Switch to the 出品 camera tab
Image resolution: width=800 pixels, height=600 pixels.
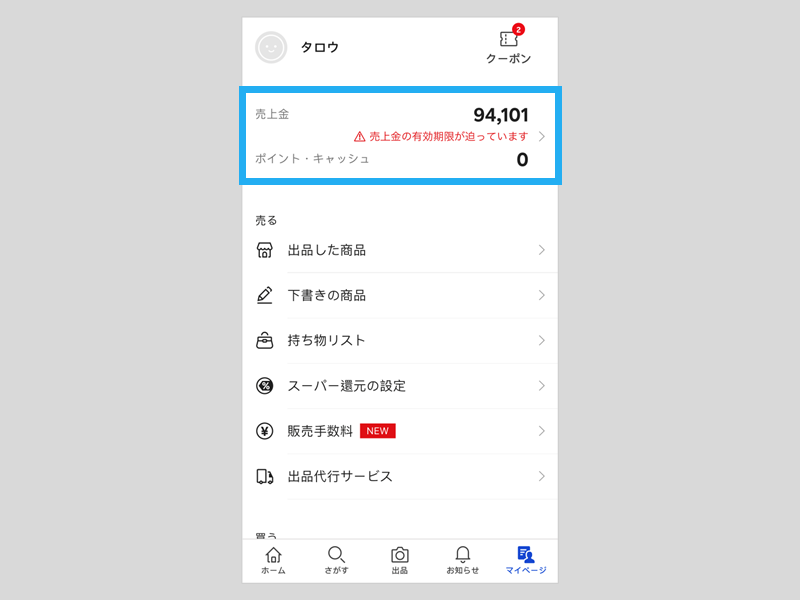click(x=399, y=561)
